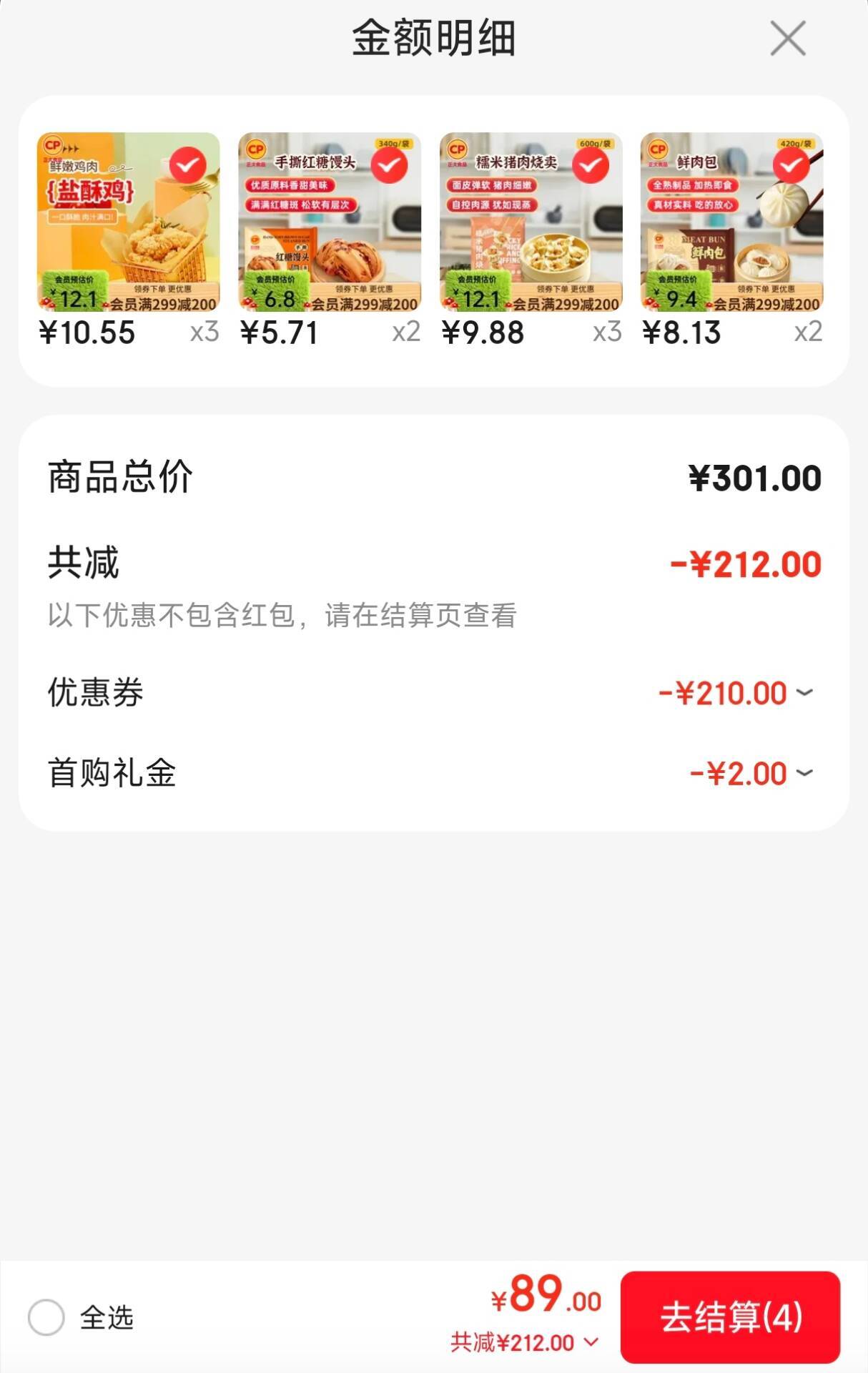
Task: Open the 鲜肉包 product thumbnail
Action: tap(731, 222)
